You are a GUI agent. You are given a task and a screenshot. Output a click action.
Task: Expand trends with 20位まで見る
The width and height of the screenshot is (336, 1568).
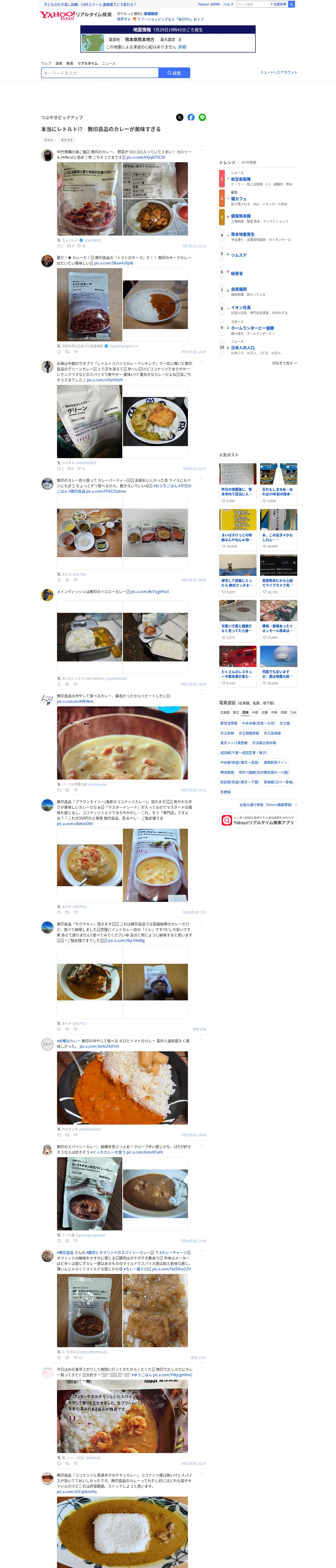pos(284,363)
